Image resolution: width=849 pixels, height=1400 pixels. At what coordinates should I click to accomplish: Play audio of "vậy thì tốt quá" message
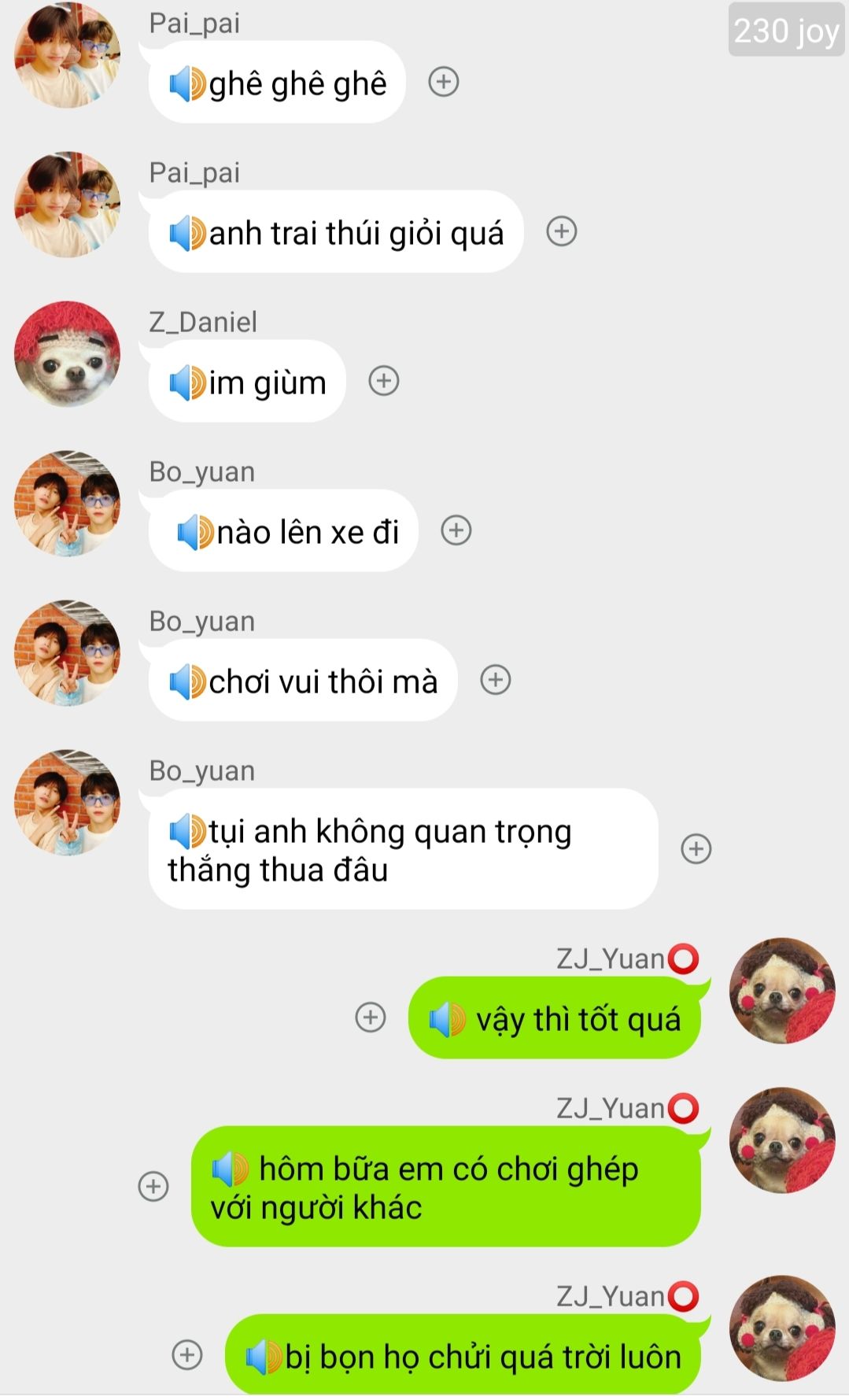[x=447, y=1020]
